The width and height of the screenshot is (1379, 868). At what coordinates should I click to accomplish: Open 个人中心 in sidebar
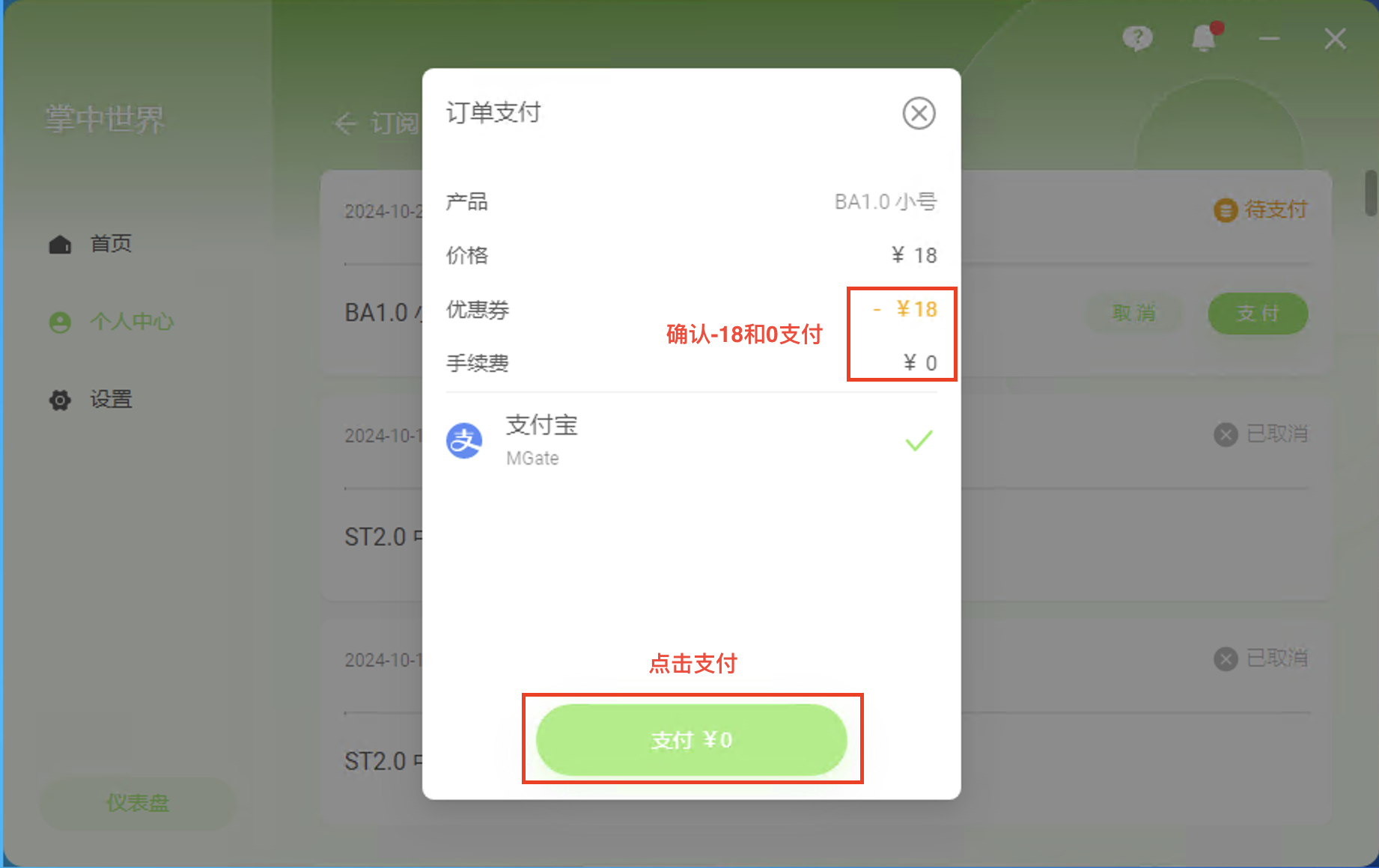click(131, 322)
